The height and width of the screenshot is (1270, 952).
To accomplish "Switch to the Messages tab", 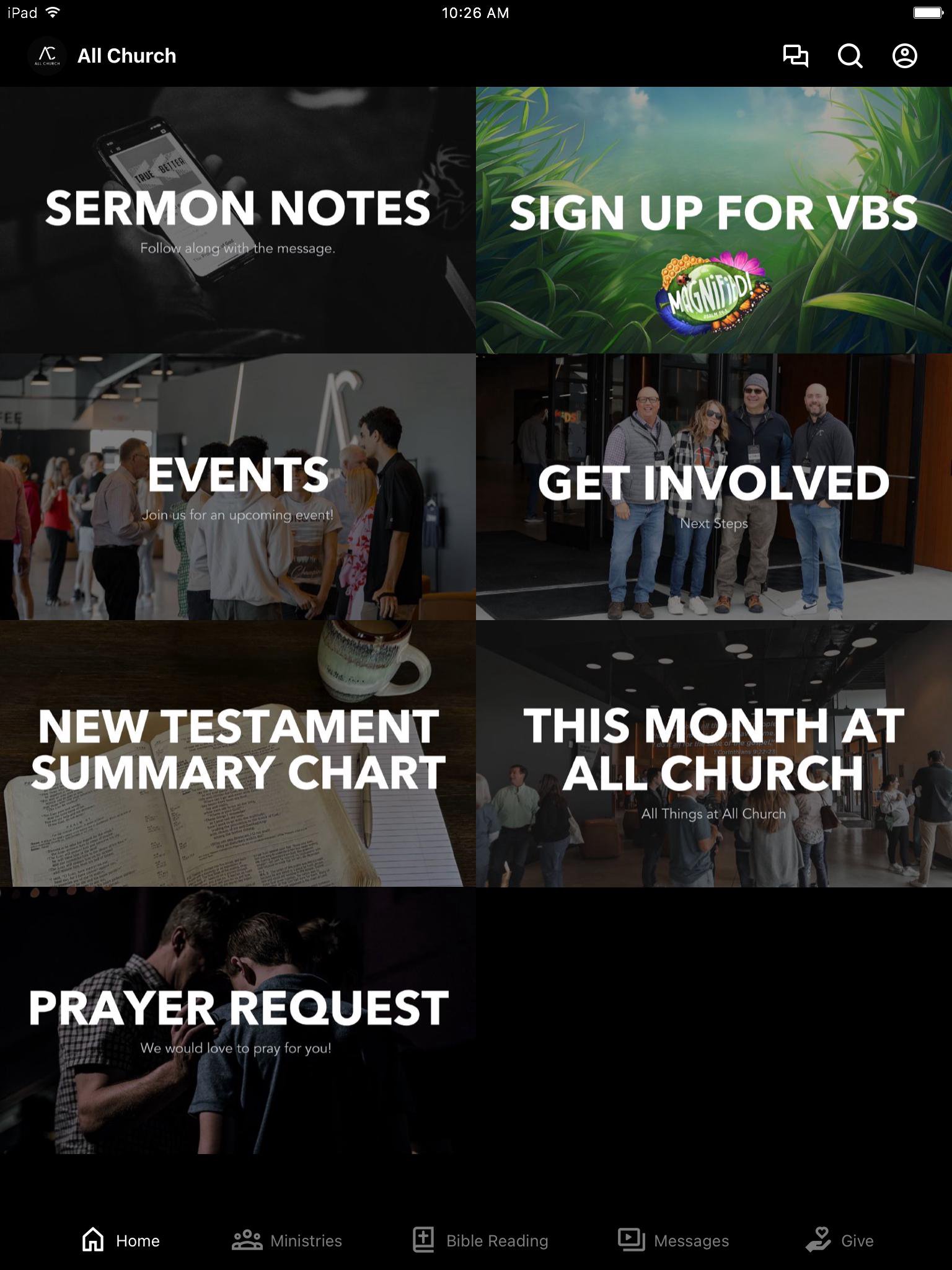I will [673, 1240].
